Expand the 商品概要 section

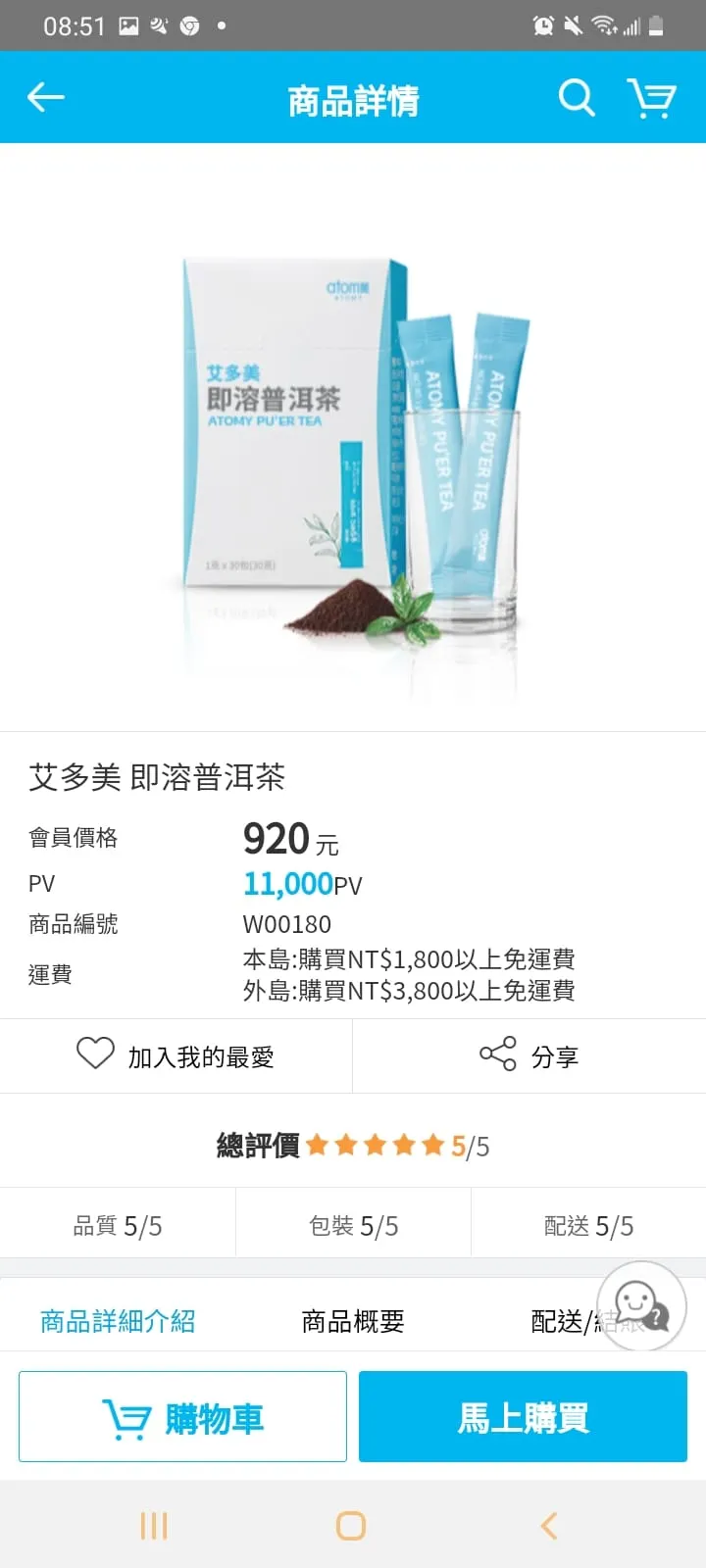click(353, 1321)
